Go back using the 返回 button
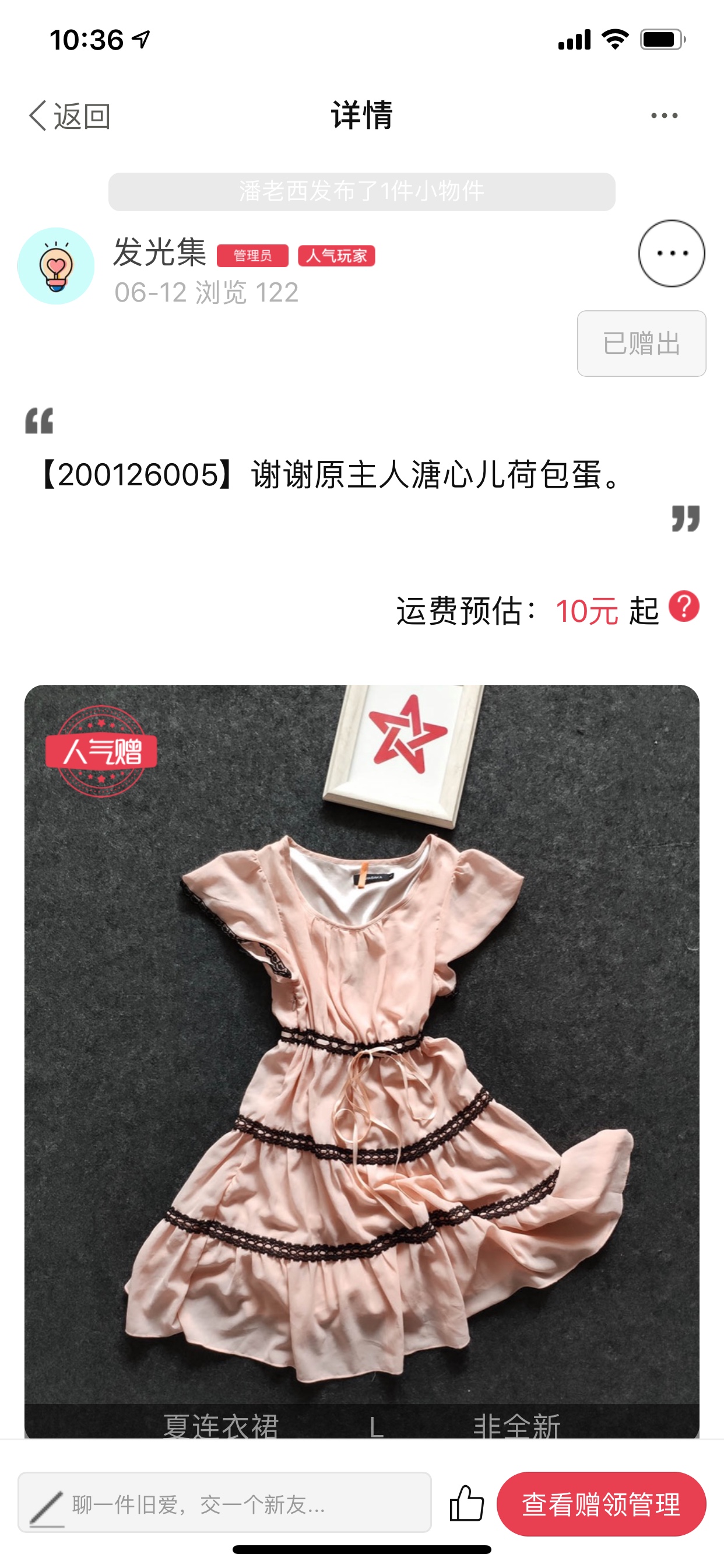Viewport: 724px width, 1568px height. pyautogui.click(x=69, y=116)
